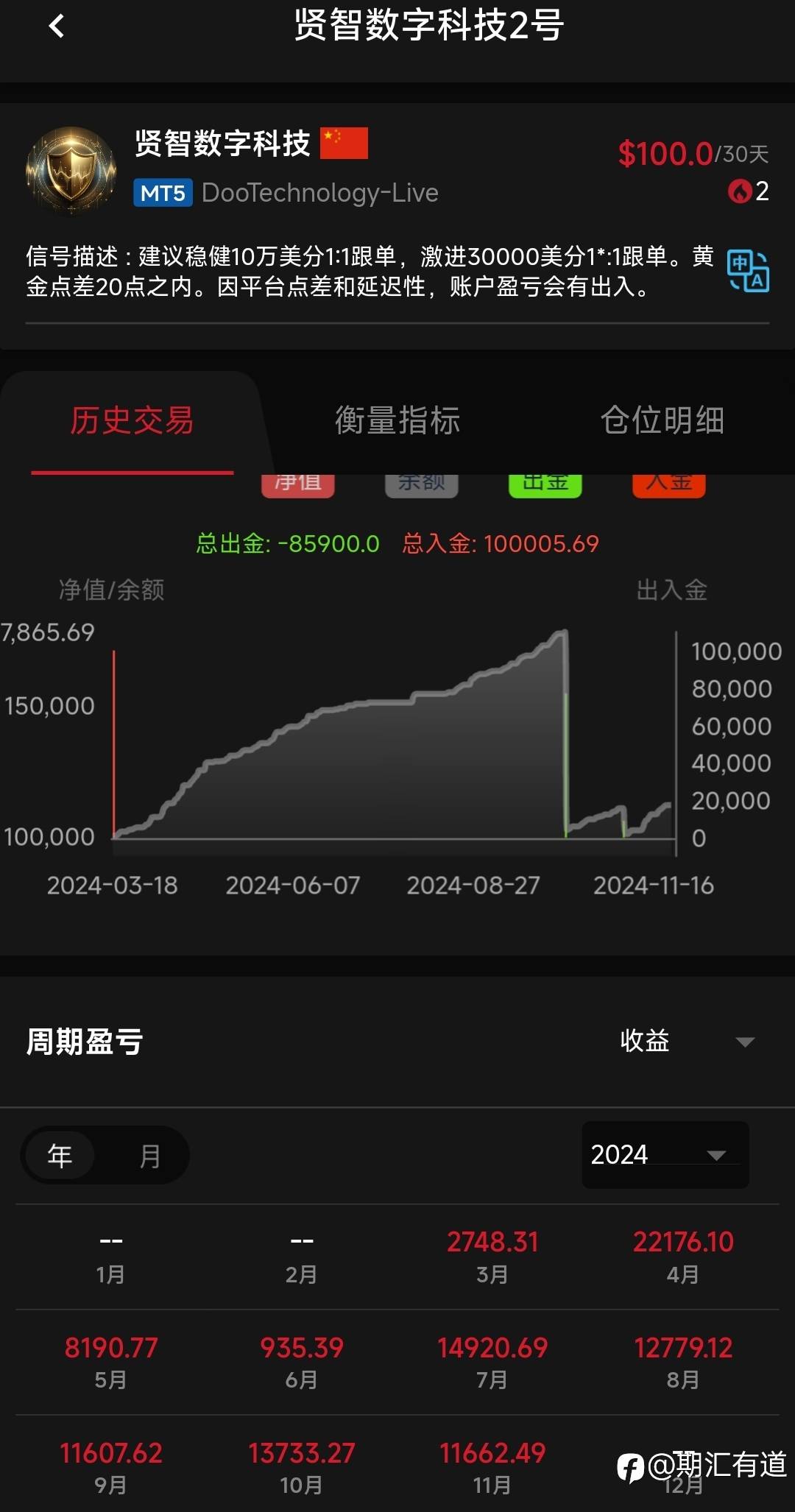The image size is (795, 1512).
Task: Open the 2024 year picker
Action: [x=665, y=1154]
